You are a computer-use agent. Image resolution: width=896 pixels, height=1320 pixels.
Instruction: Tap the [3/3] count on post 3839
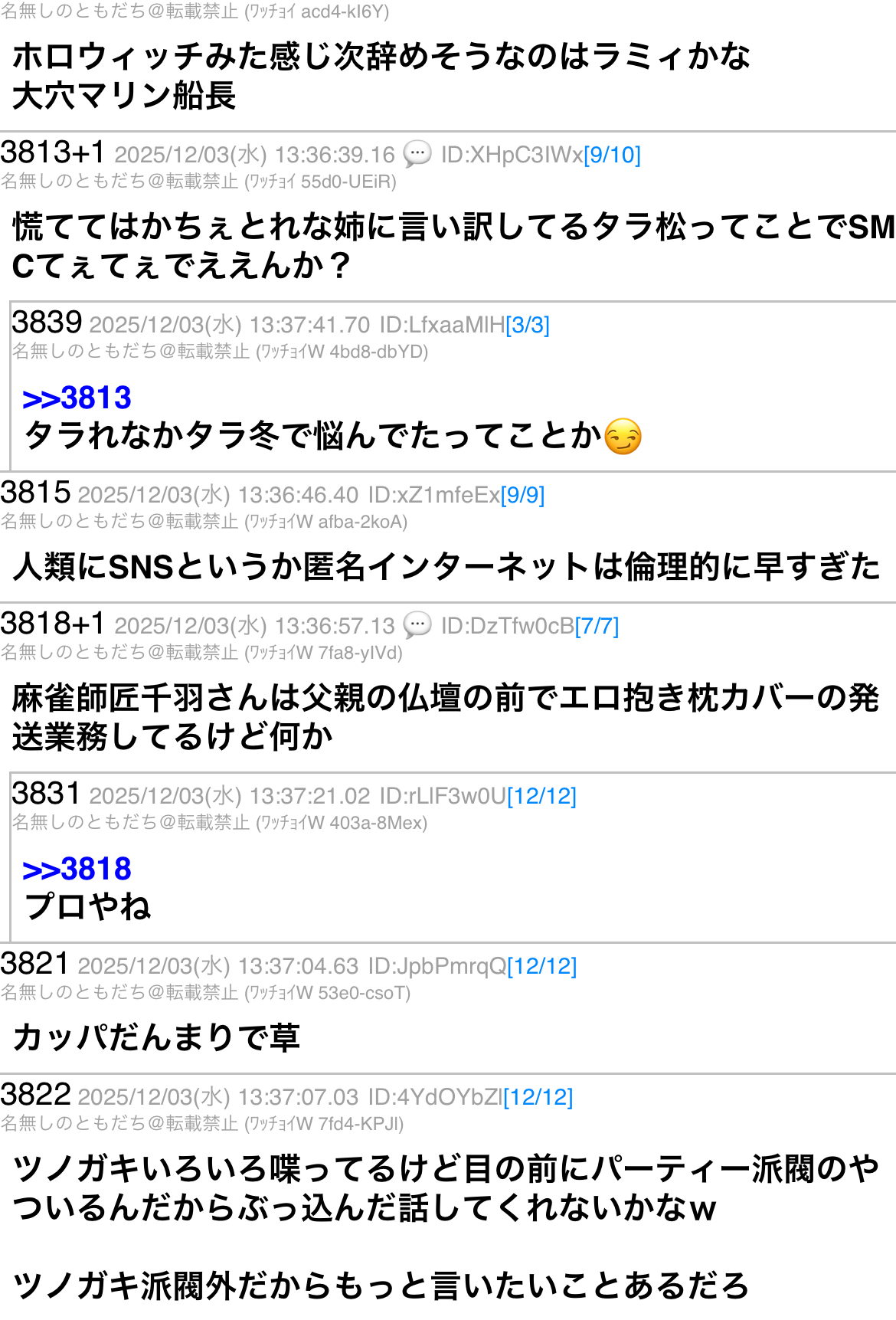coord(528,326)
